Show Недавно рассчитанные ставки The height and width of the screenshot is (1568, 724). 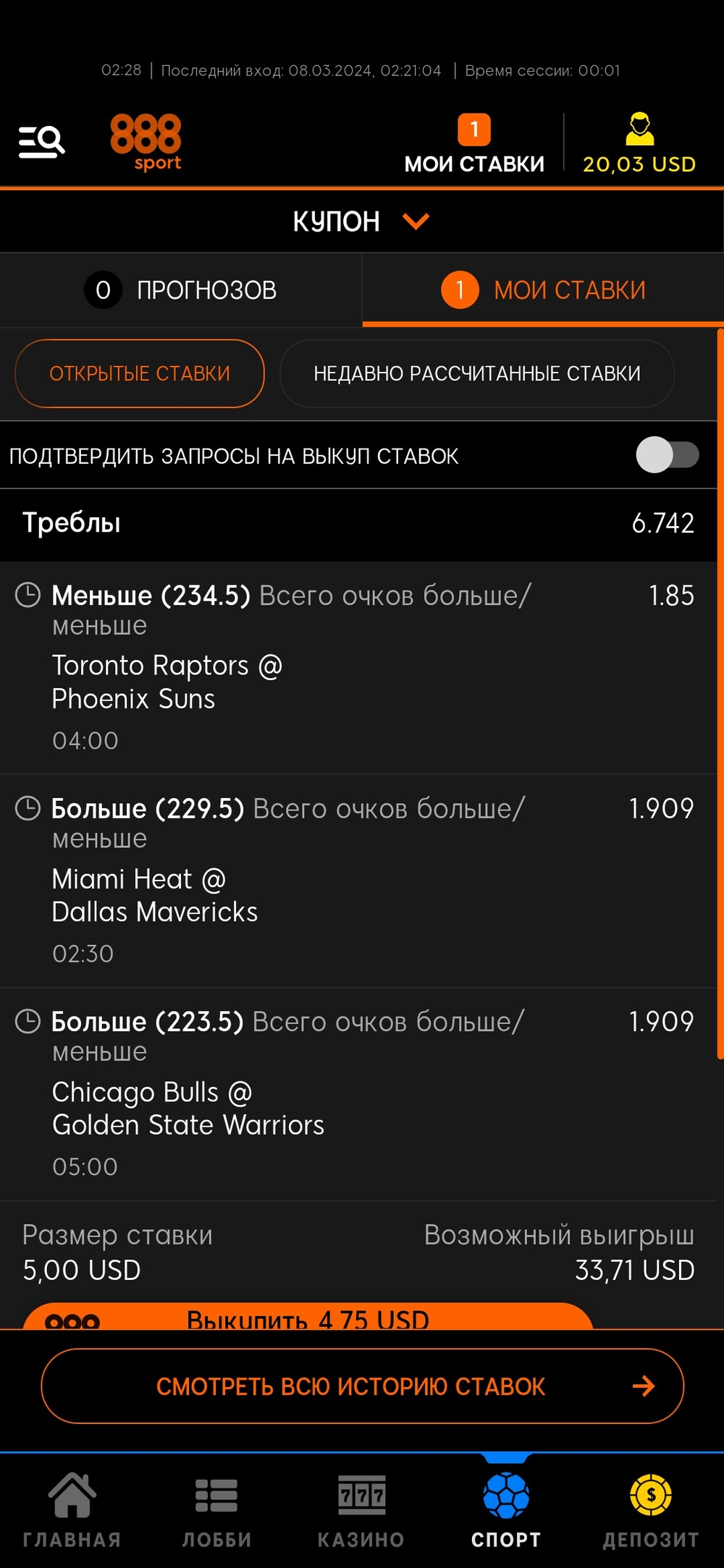tap(477, 373)
